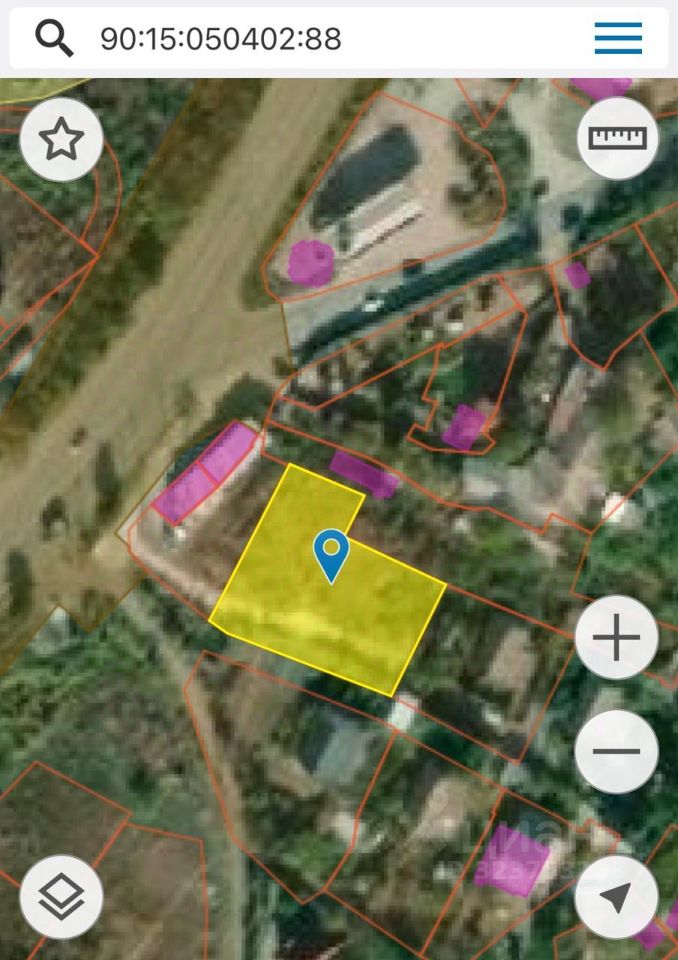Edit the cadastral number 90:15:050402:88 search field
Image resolution: width=678 pixels, height=960 pixels.
(300, 39)
